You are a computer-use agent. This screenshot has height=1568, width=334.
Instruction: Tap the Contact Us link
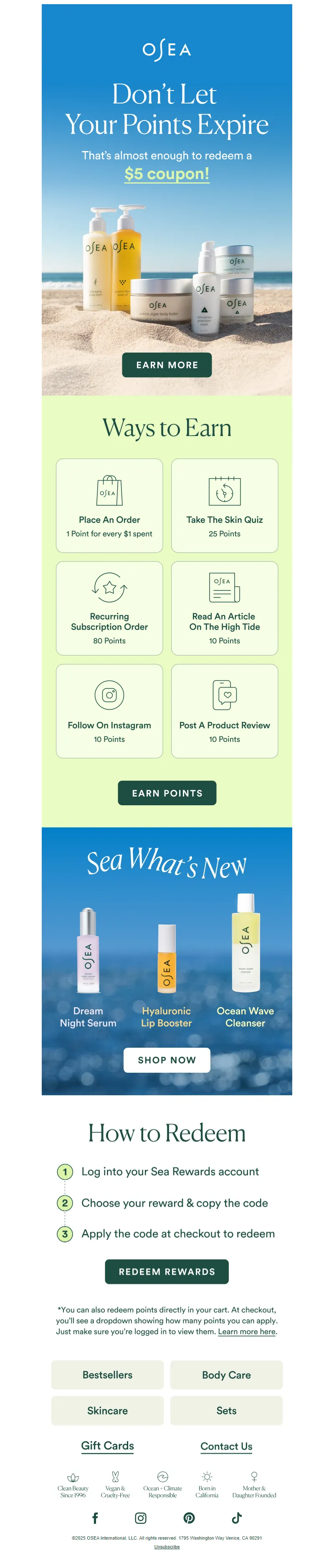point(226,1446)
